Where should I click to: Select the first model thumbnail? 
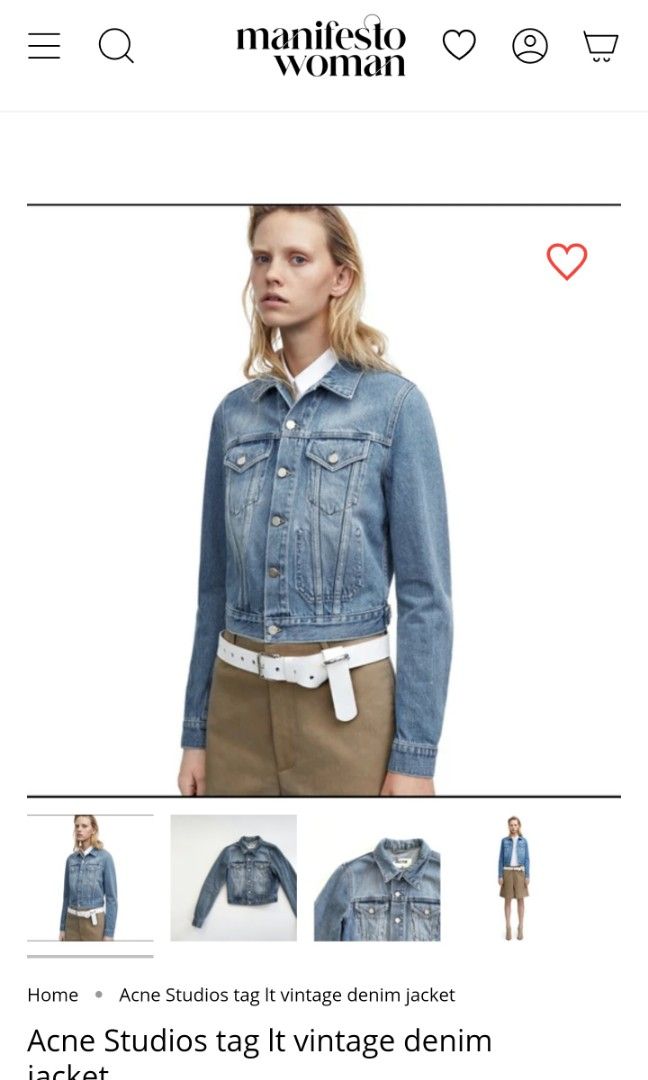pos(90,878)
